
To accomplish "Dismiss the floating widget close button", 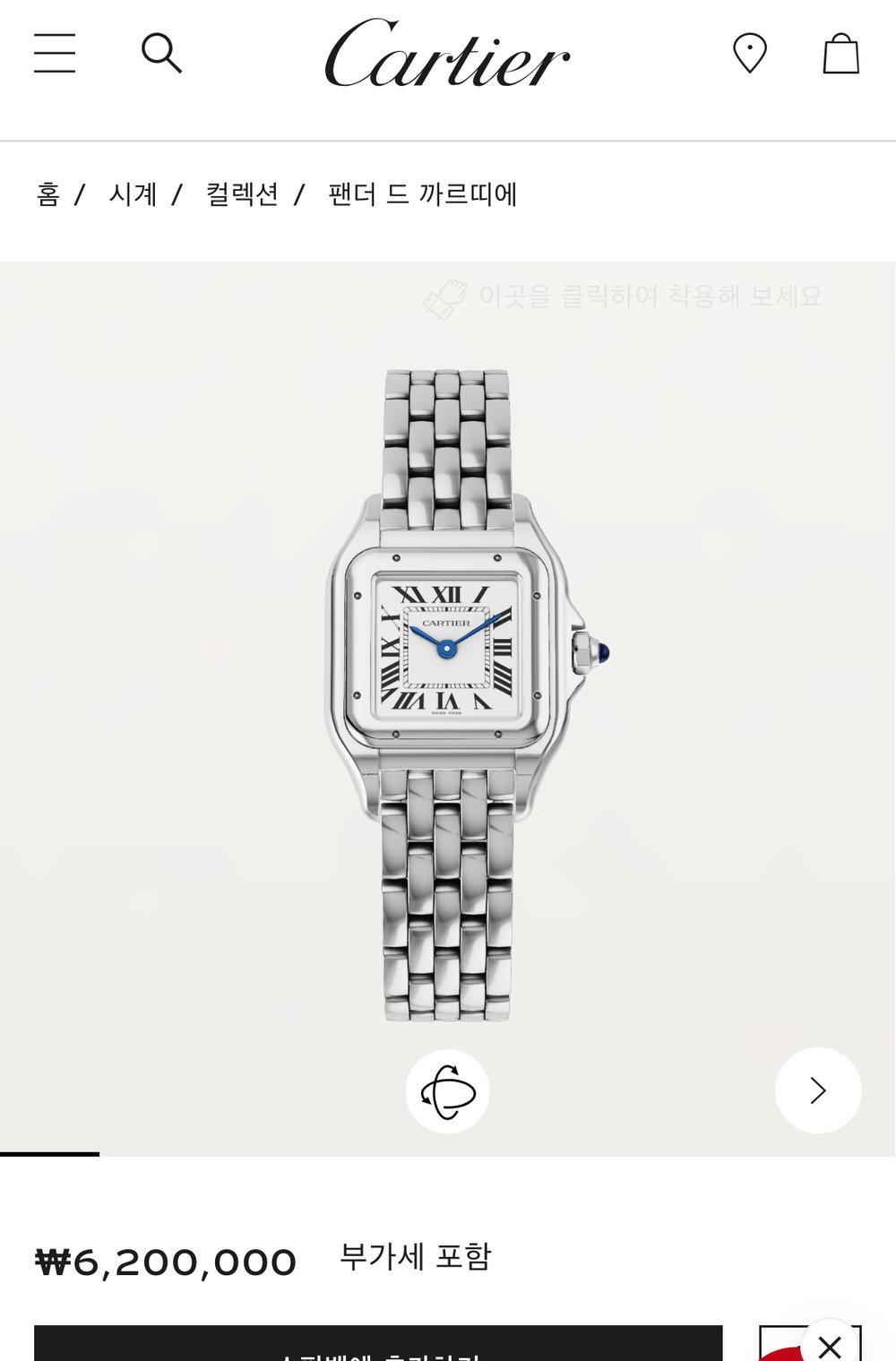I will [x=829, y=1345].
